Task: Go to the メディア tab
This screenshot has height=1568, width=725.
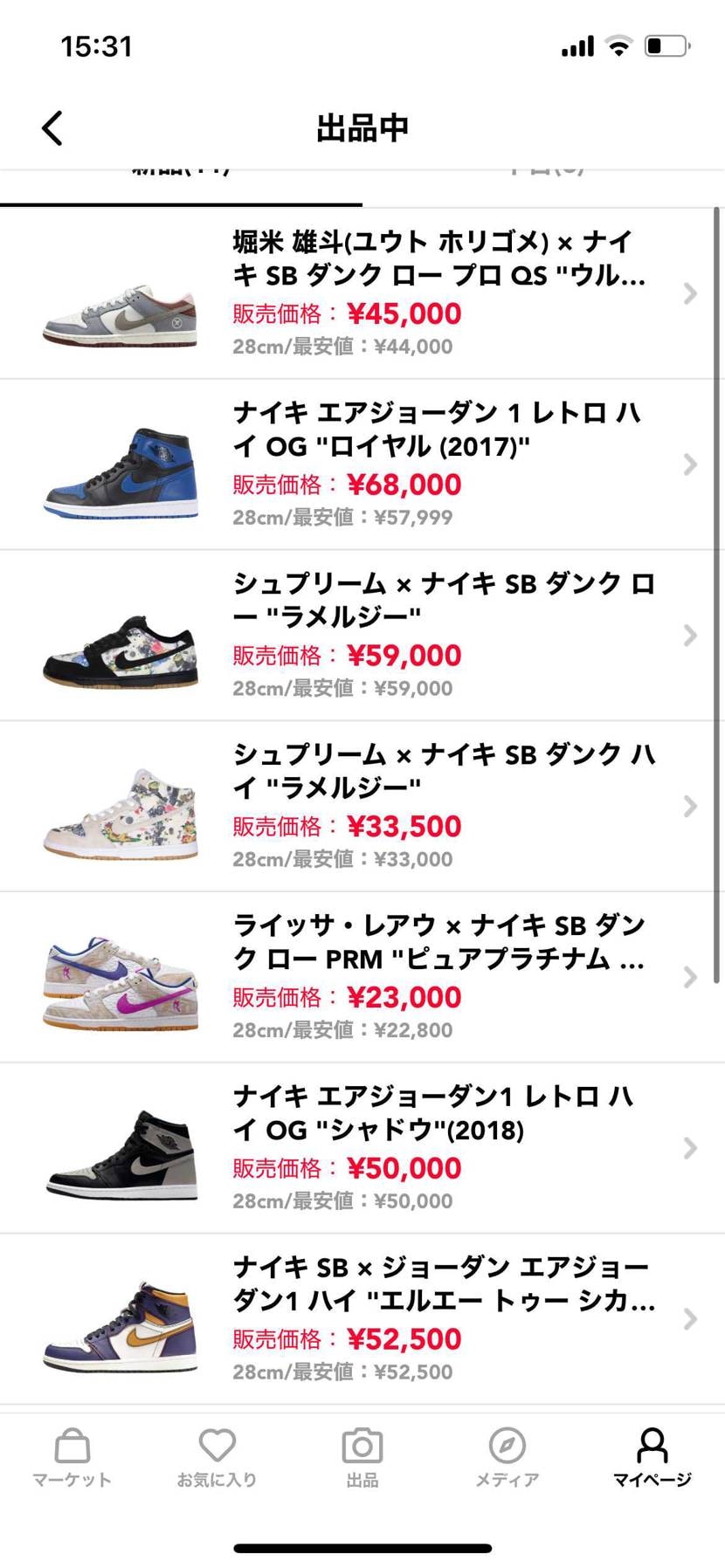Action: click(507, 1456)
